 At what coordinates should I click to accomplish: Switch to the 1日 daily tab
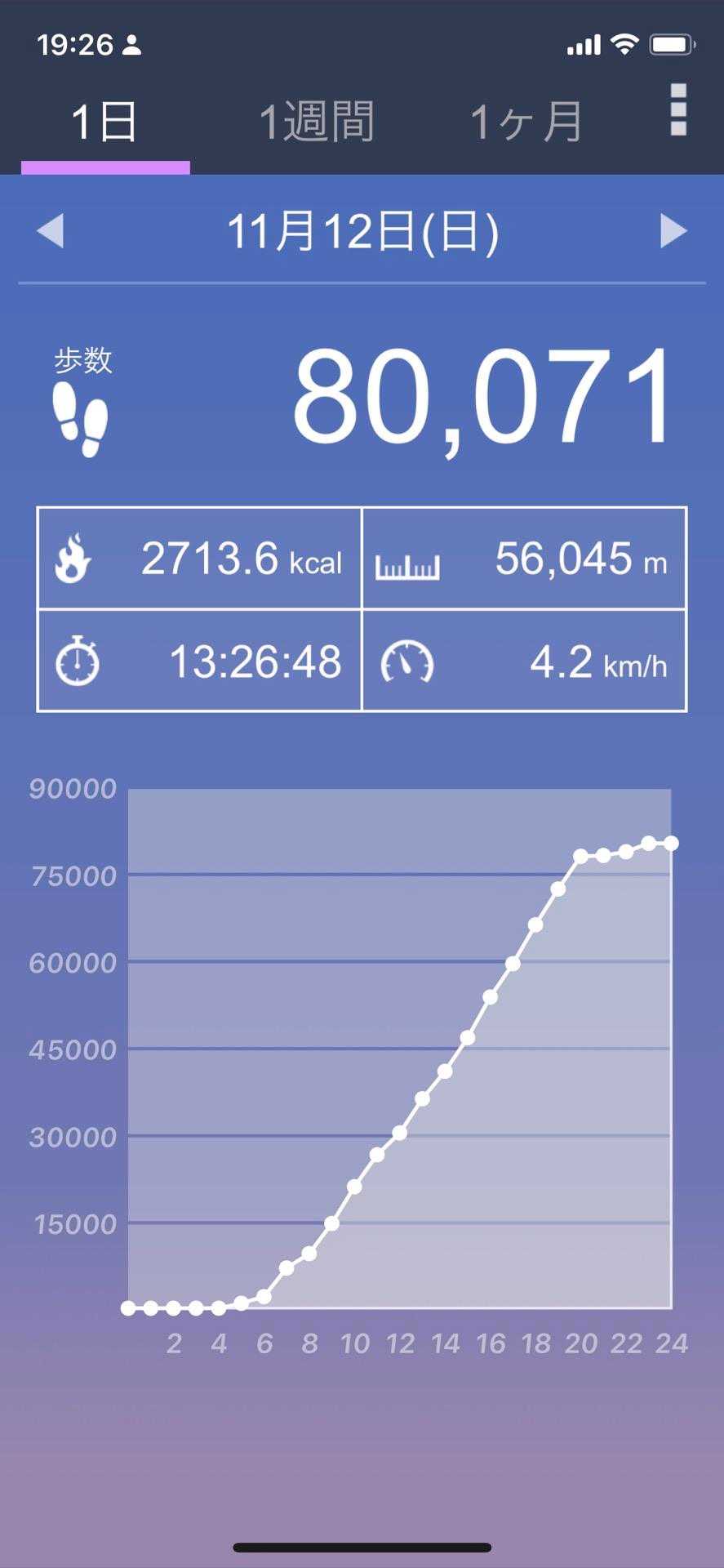104,122
